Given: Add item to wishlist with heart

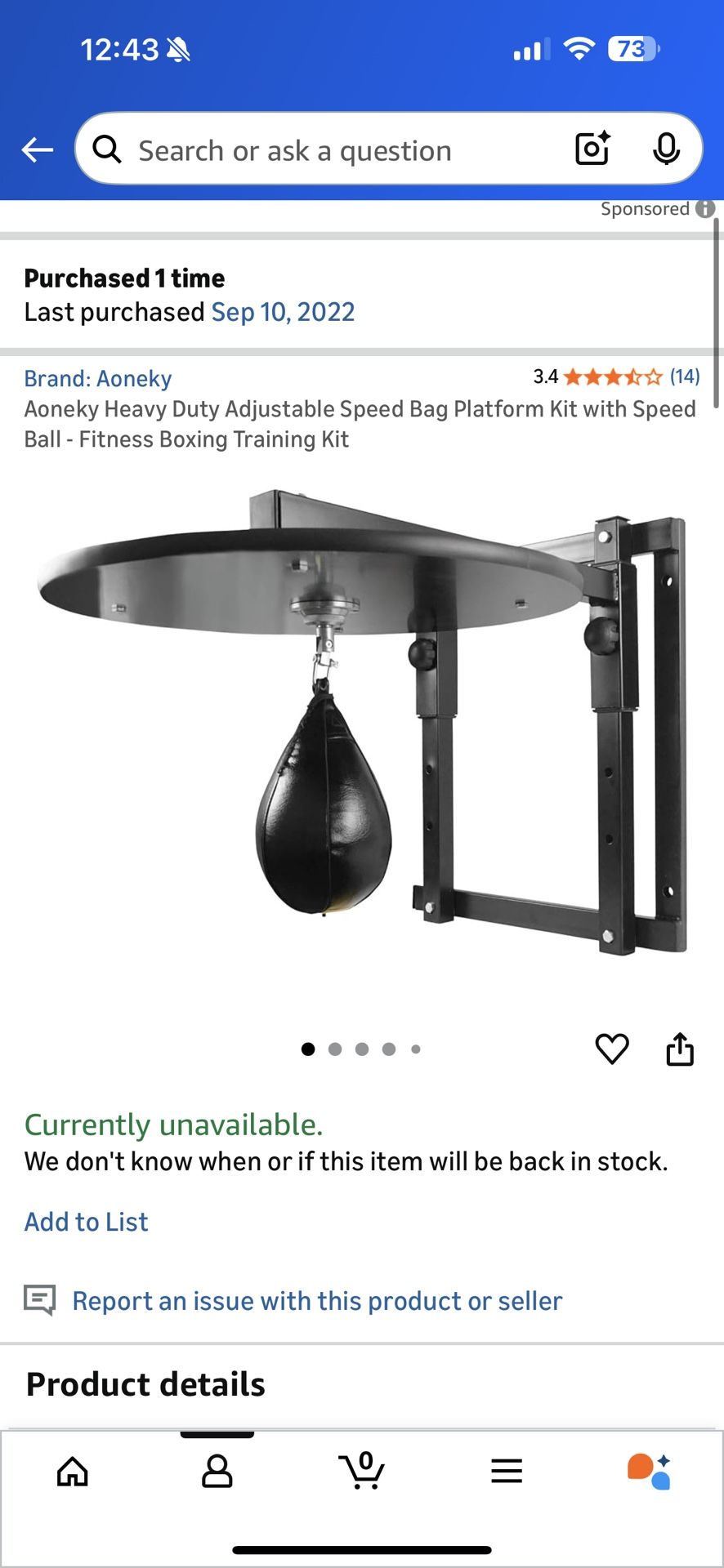Looking at the screenshot, I should point(612,1049).
